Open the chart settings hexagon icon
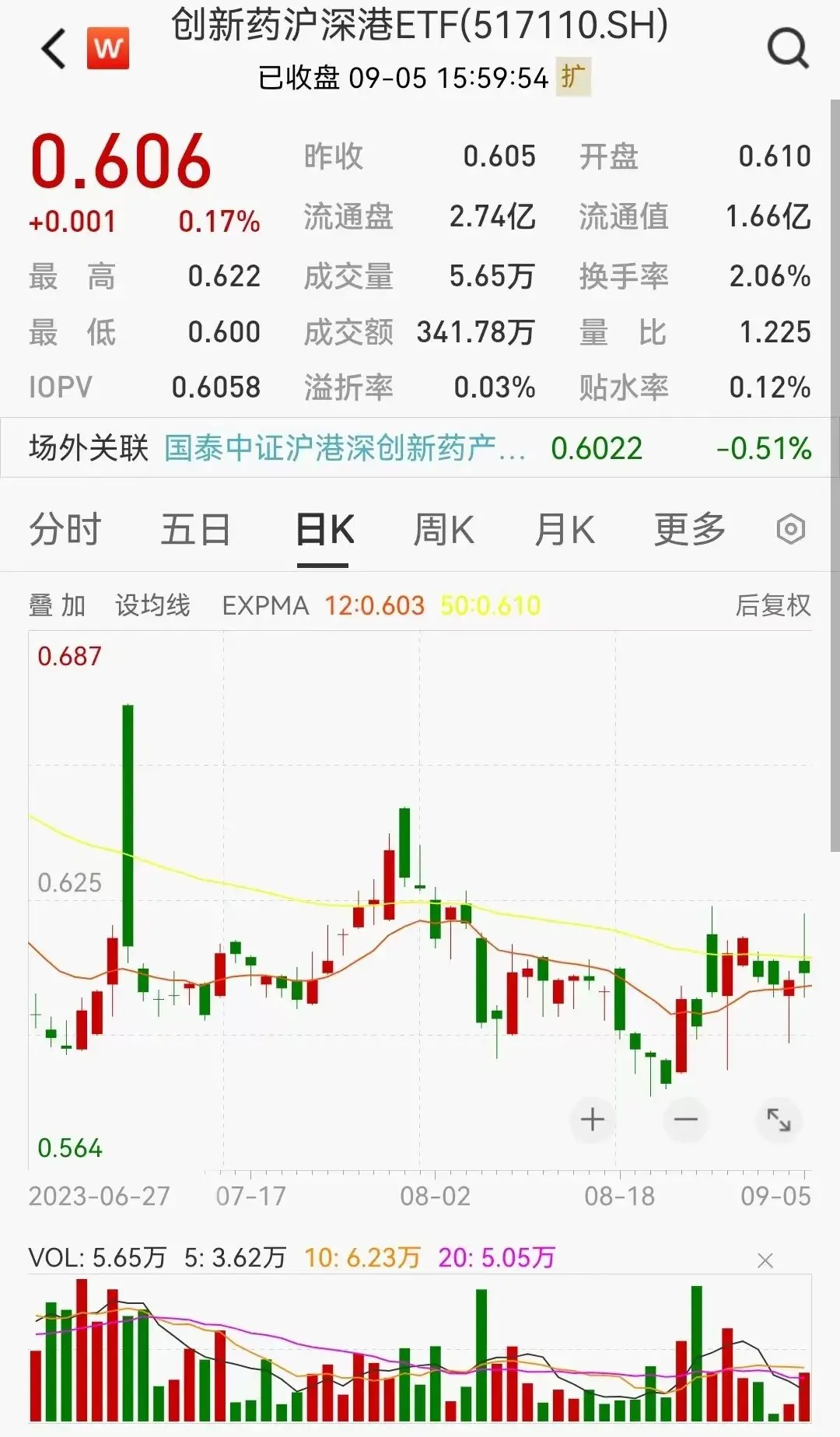 pyautogui.click(x=790, y=530)
